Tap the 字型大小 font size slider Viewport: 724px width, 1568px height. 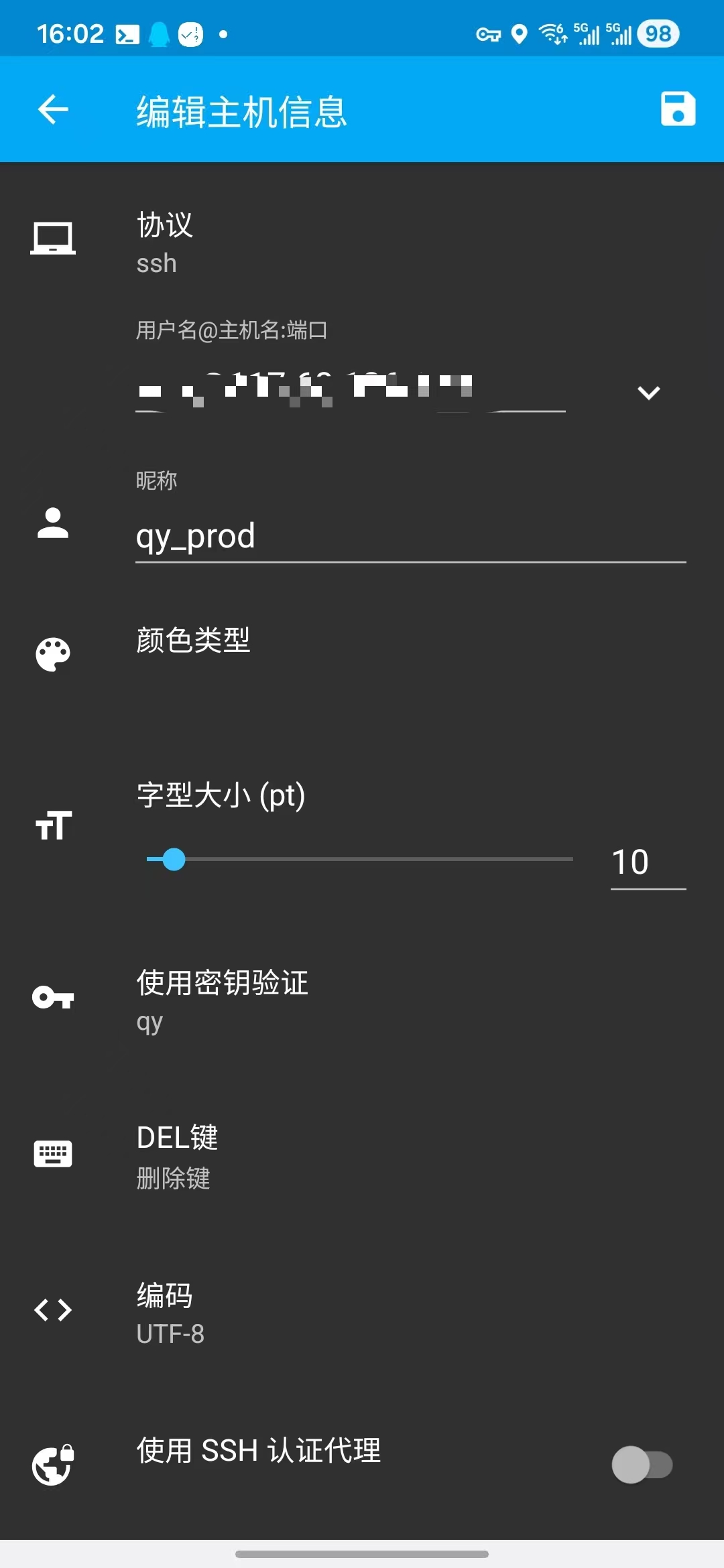point(359,859)
